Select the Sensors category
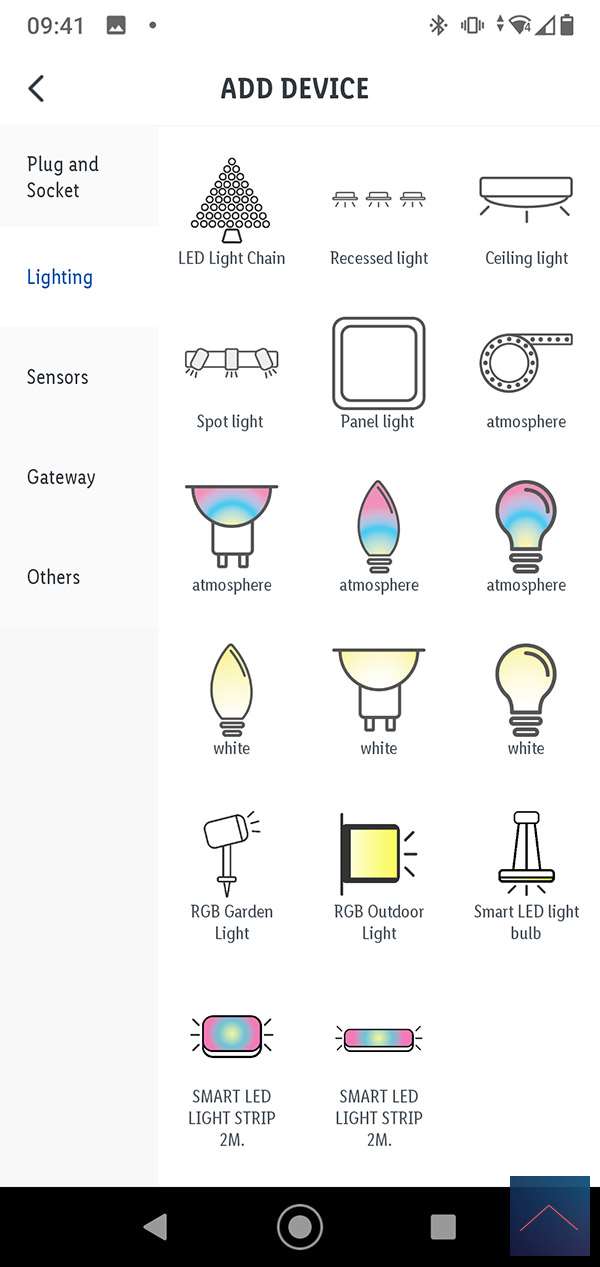Screen dimensions: 600x1267 [58, 377]
